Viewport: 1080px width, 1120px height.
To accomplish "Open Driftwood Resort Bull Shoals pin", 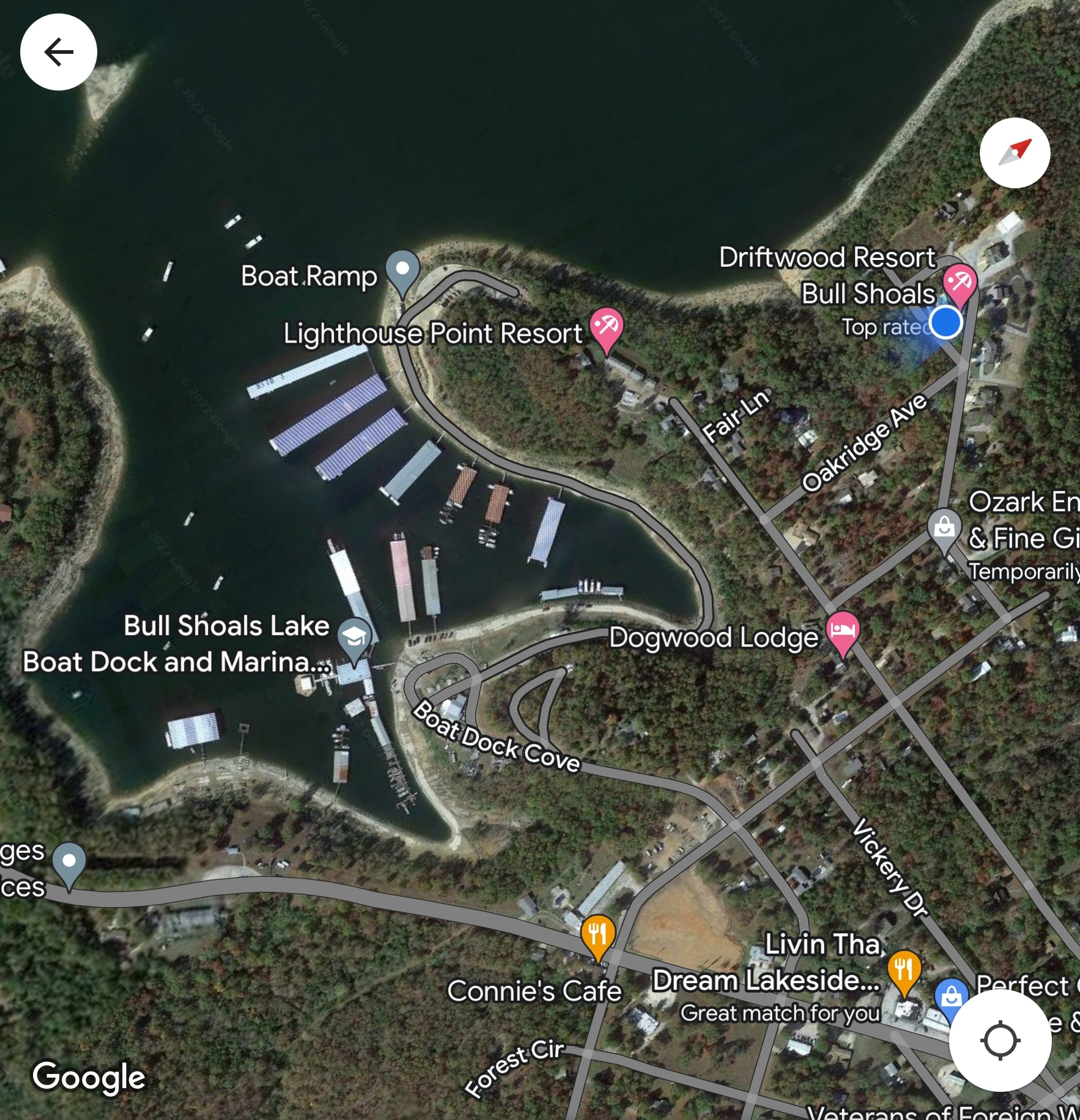I will [x=960, y=283].
